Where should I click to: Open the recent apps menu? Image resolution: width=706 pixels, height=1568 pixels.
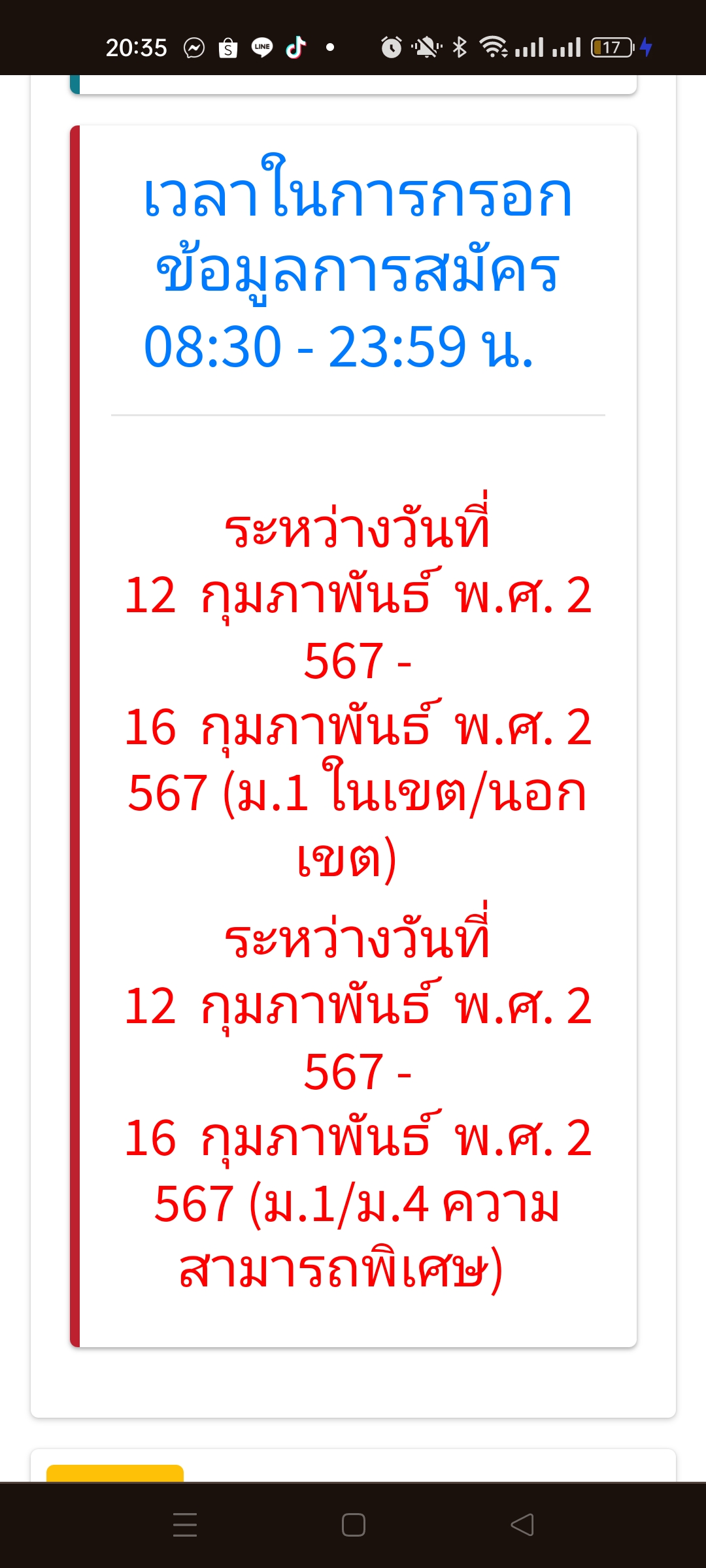(185, 1524)
